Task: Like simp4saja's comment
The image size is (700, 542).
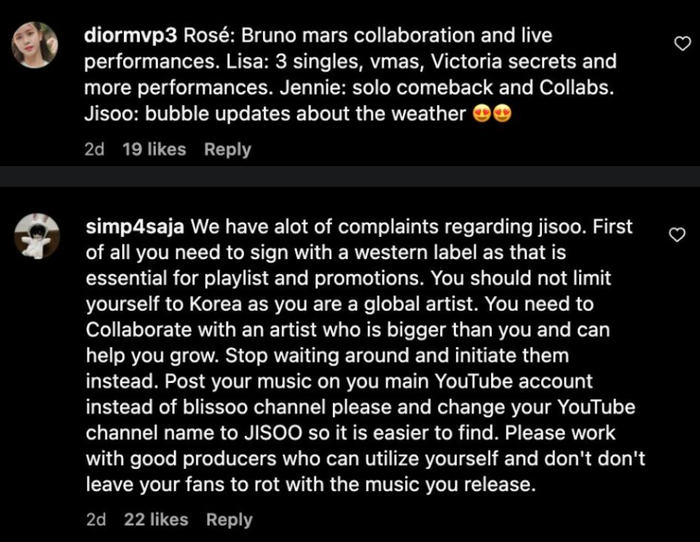Action: point(677,234)
